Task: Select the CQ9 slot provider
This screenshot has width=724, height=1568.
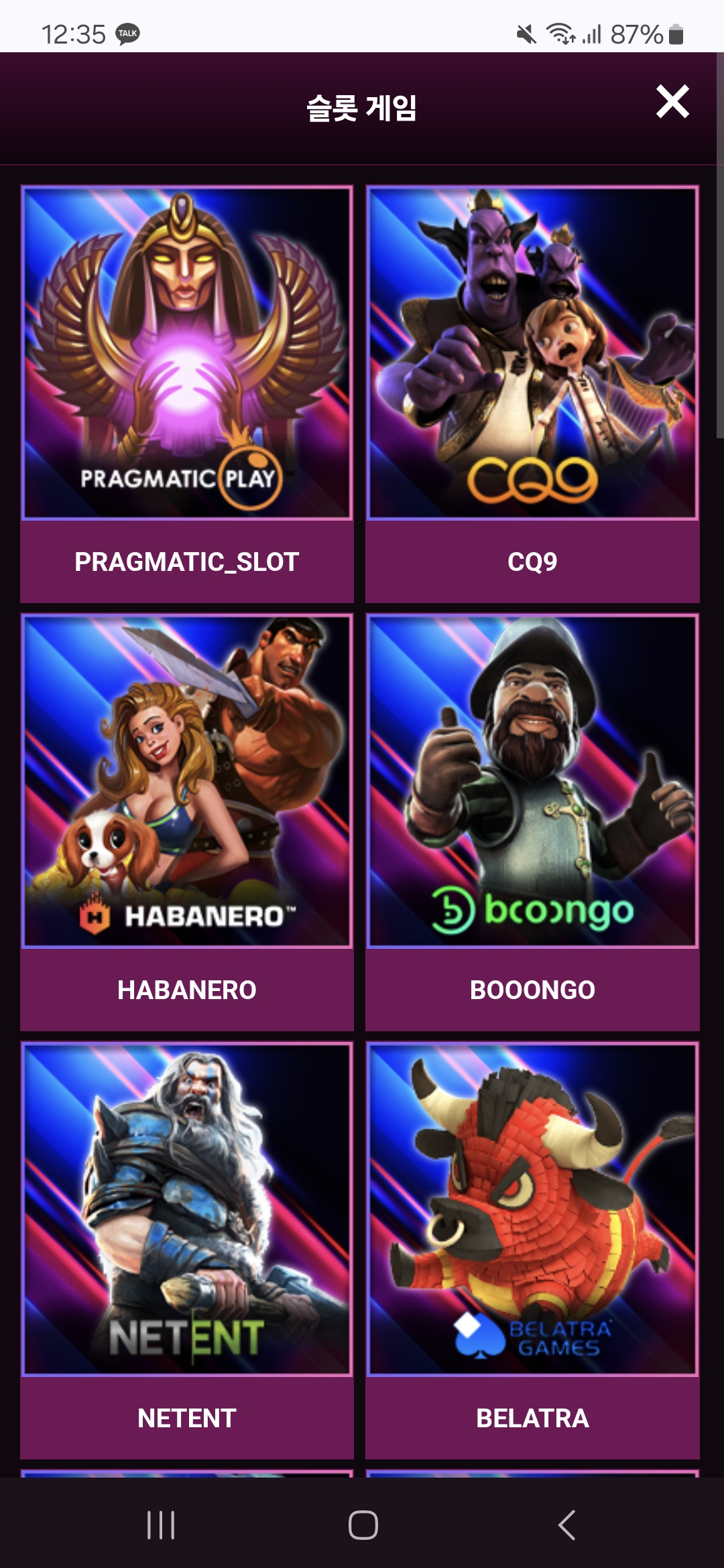Action: (532, 394)
